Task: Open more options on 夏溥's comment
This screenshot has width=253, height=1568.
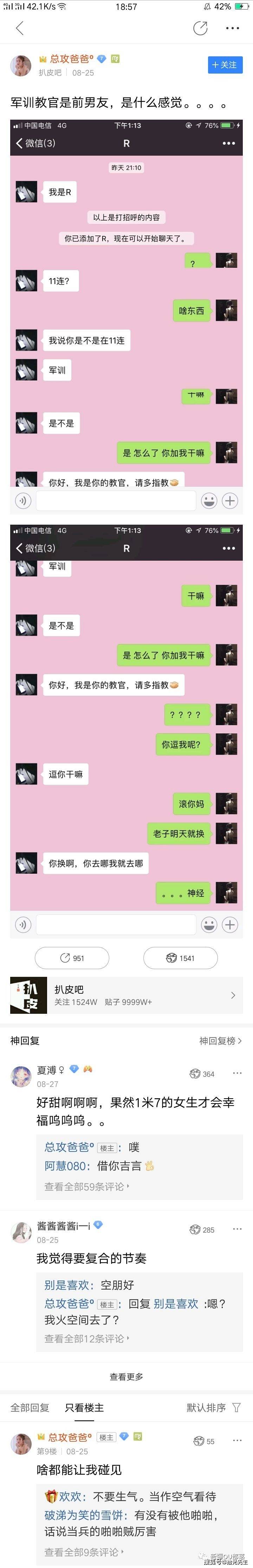Action: (x=237, y=1073)
